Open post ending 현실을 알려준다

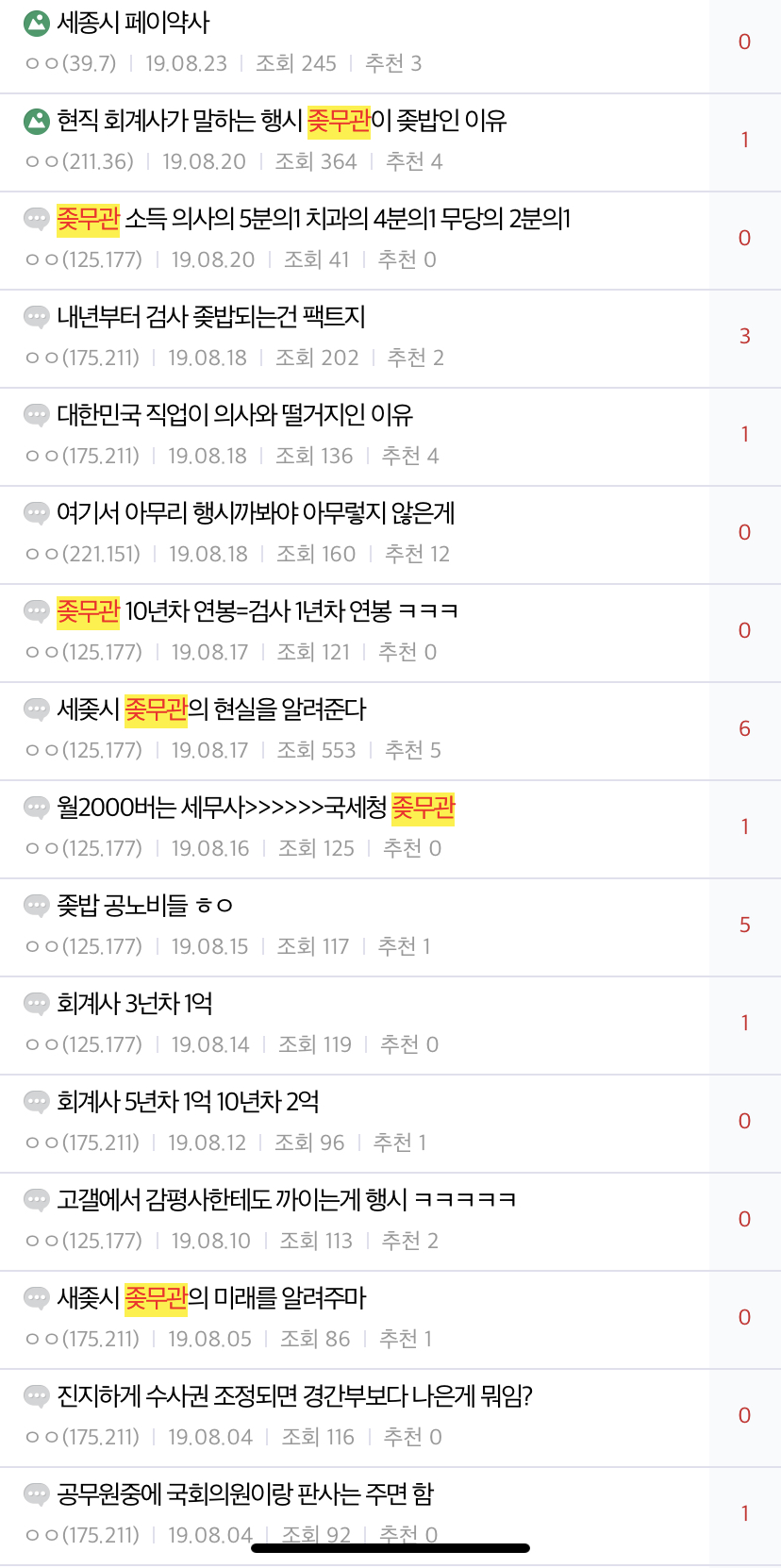[211, 709]
